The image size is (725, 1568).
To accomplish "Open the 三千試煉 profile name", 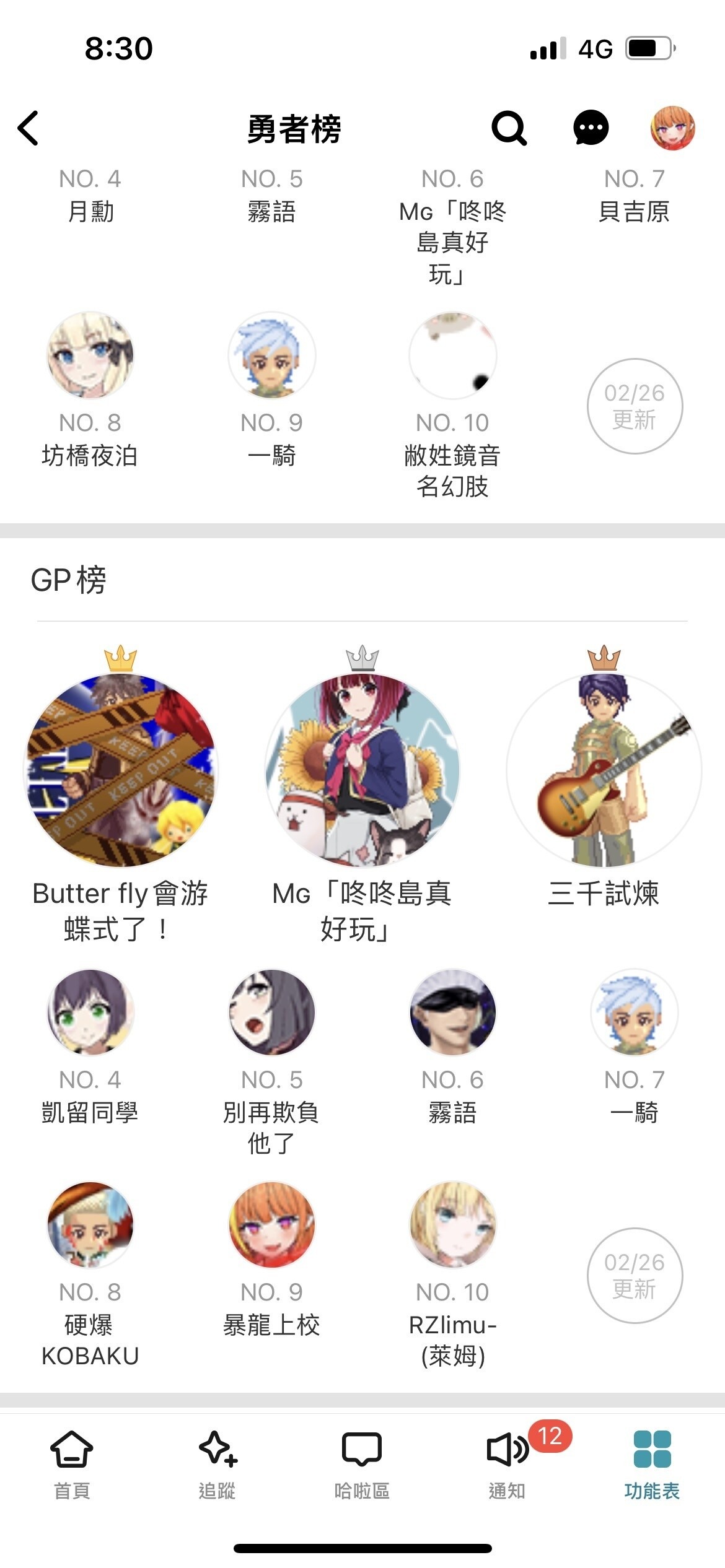I will tap(604, 894).
